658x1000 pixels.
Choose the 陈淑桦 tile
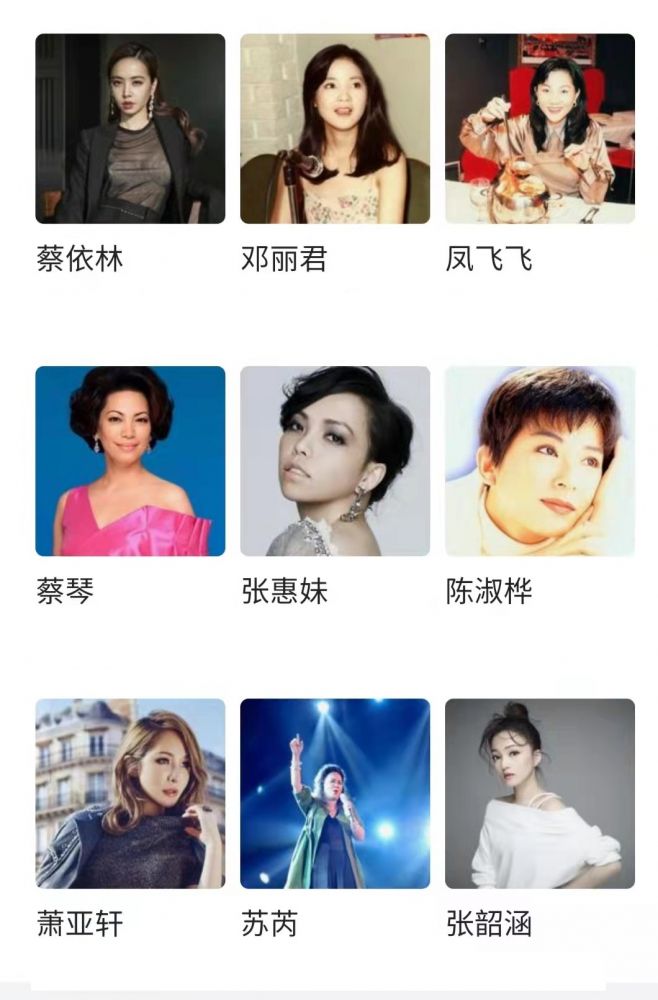point(540,461)
